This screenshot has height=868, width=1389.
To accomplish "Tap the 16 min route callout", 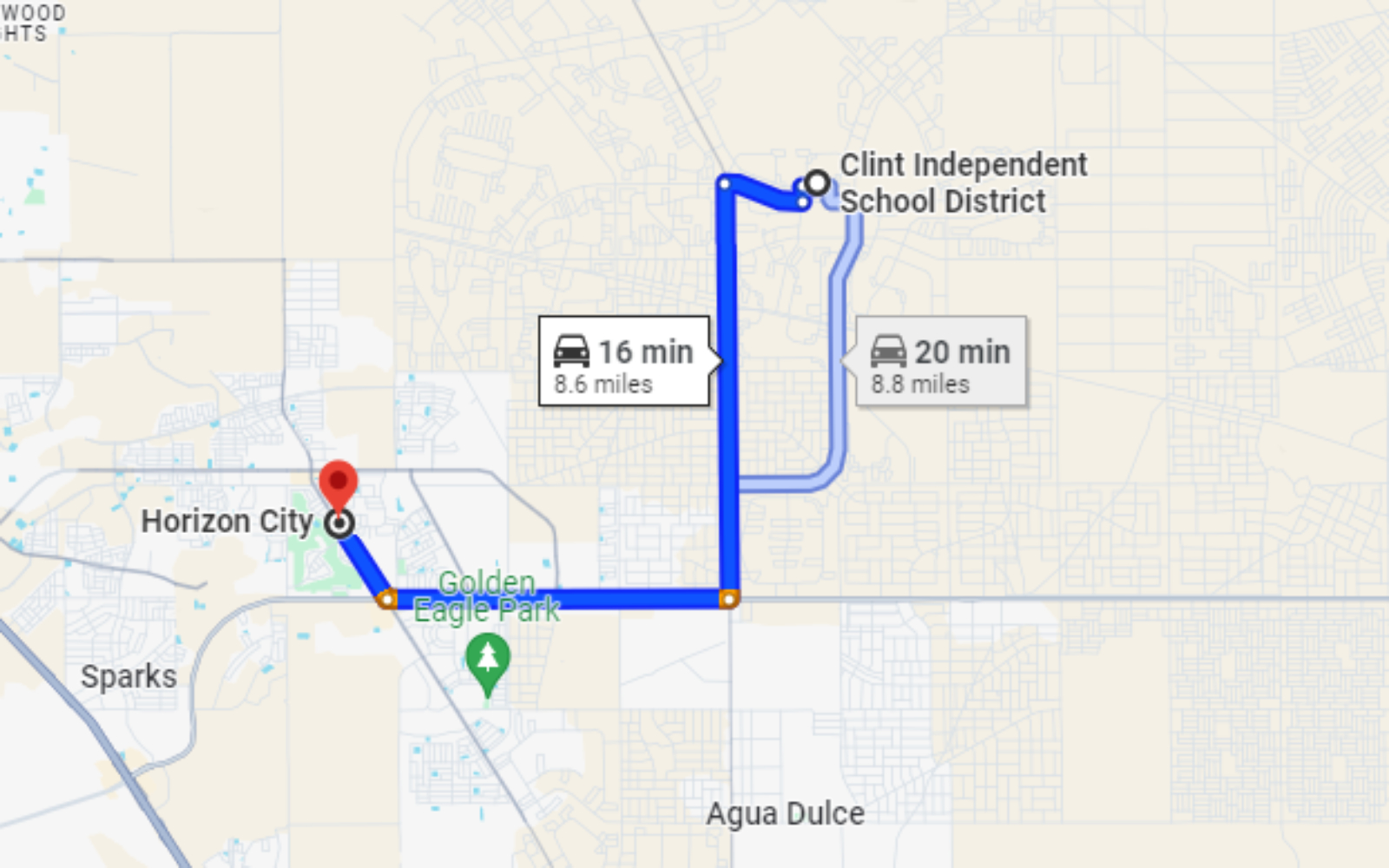I will [x=624, y=362].
